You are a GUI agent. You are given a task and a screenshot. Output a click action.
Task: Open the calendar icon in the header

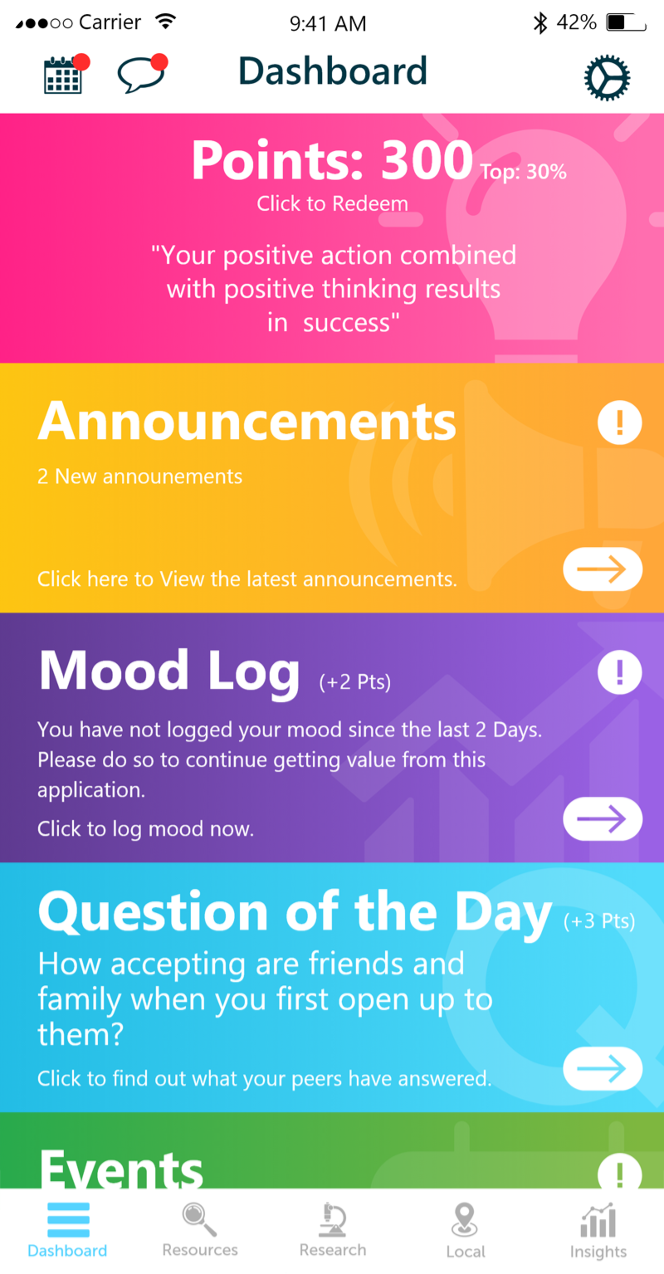(x=64, y=75)
